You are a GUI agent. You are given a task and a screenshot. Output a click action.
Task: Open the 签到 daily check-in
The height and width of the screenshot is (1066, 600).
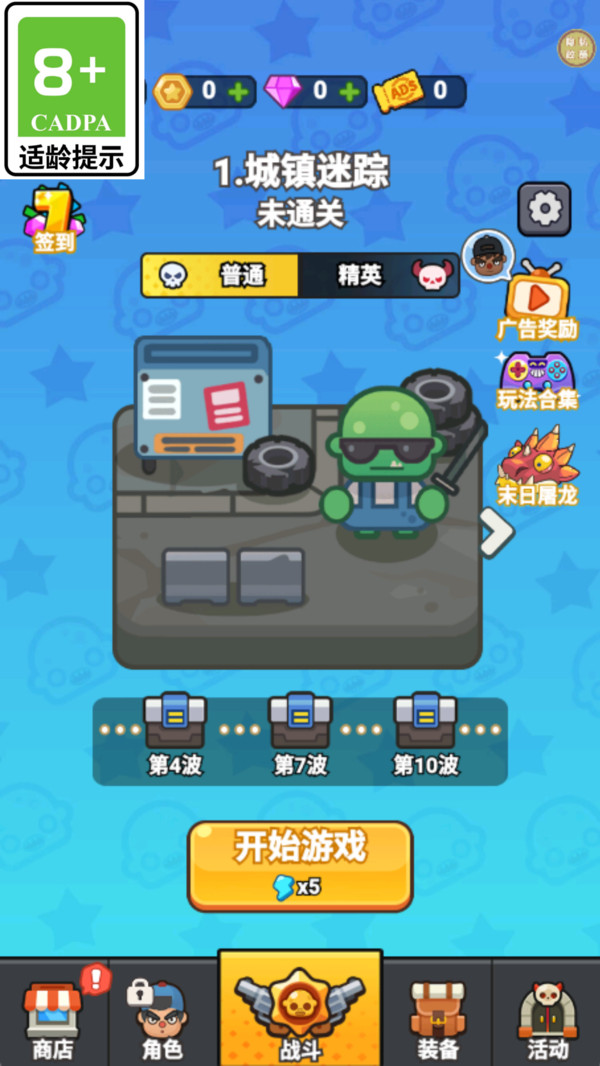coord(53,218)
